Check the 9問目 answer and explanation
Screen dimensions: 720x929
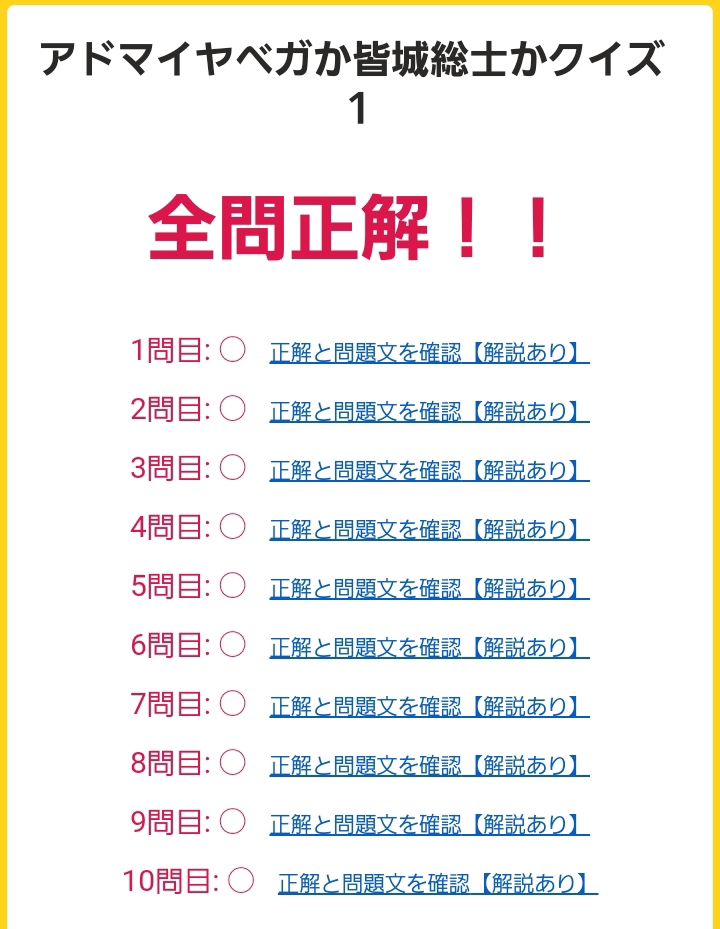tap(429, 825)
